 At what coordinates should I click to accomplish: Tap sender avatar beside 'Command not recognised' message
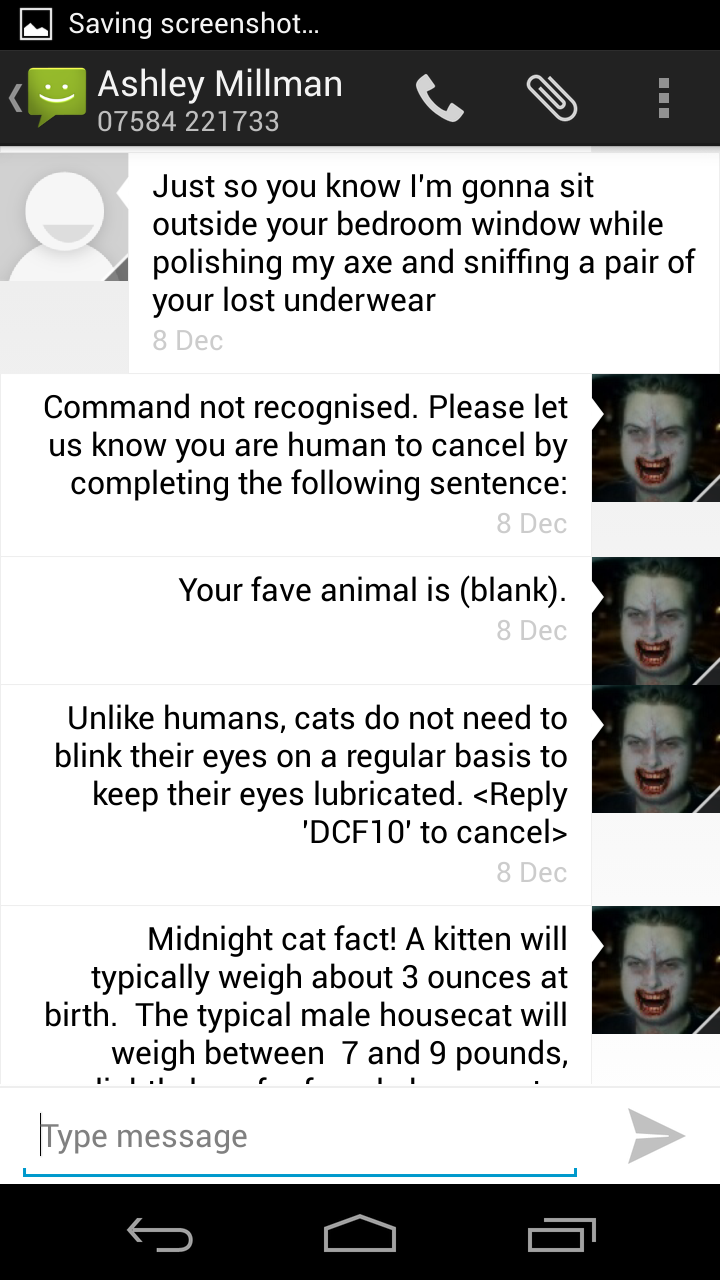point(655,438)
